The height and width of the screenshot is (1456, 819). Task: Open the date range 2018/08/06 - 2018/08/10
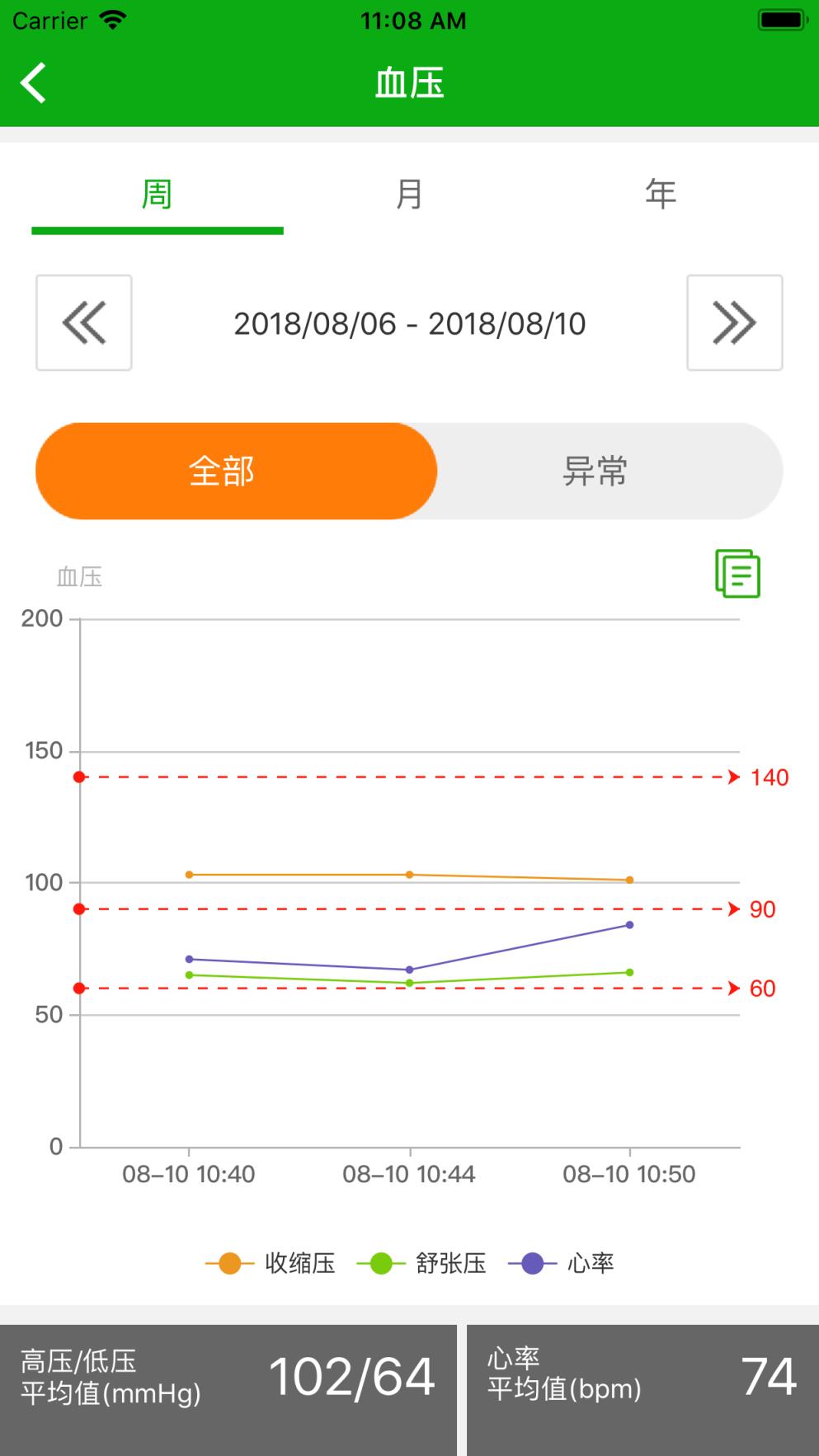(409, 323)
